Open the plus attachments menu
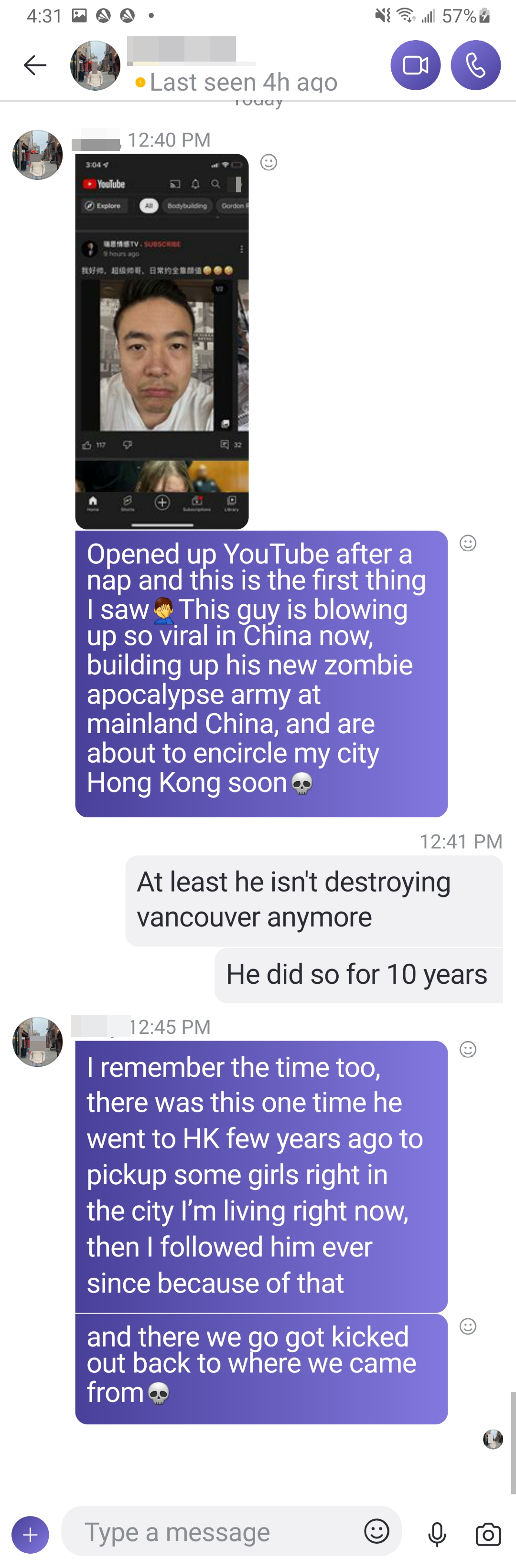The image size is (516, 1568). click(30, 1534)
